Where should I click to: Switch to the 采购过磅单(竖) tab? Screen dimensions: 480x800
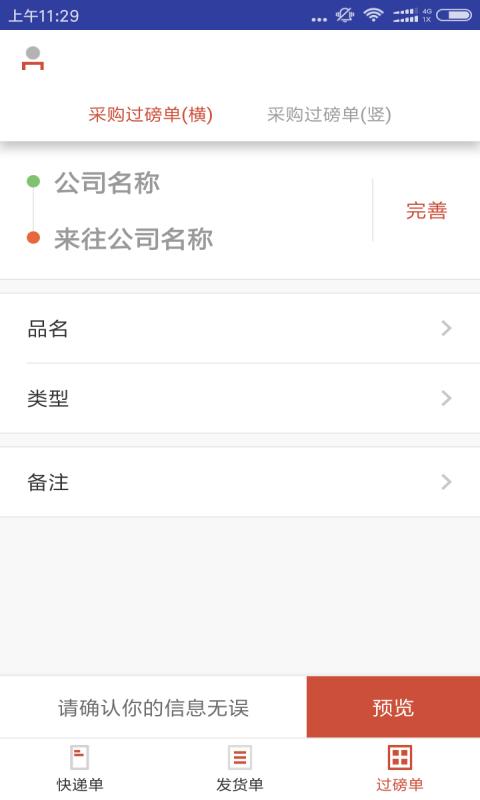(x=329, y=114)
